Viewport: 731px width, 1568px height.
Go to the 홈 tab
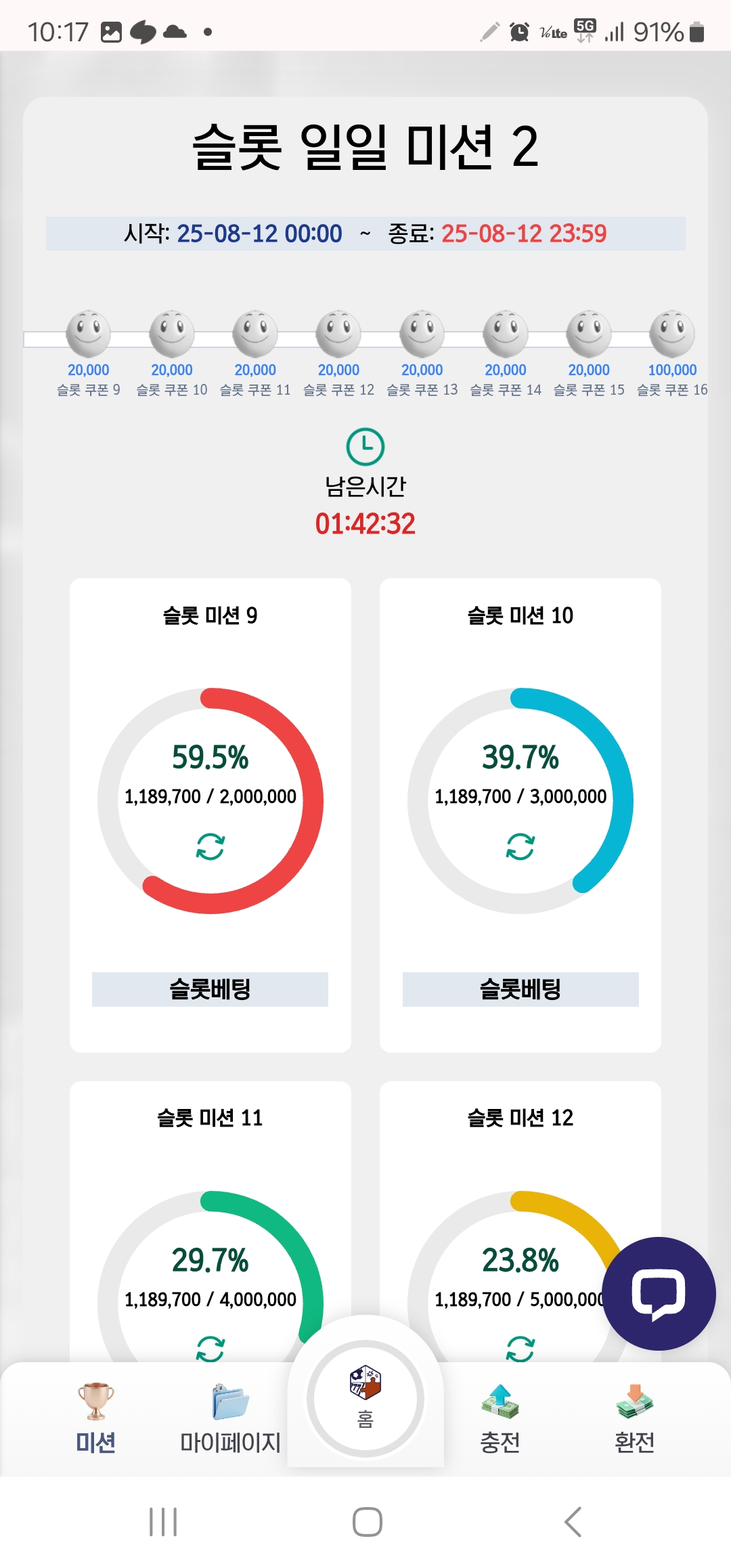[x=365, y=1399]
